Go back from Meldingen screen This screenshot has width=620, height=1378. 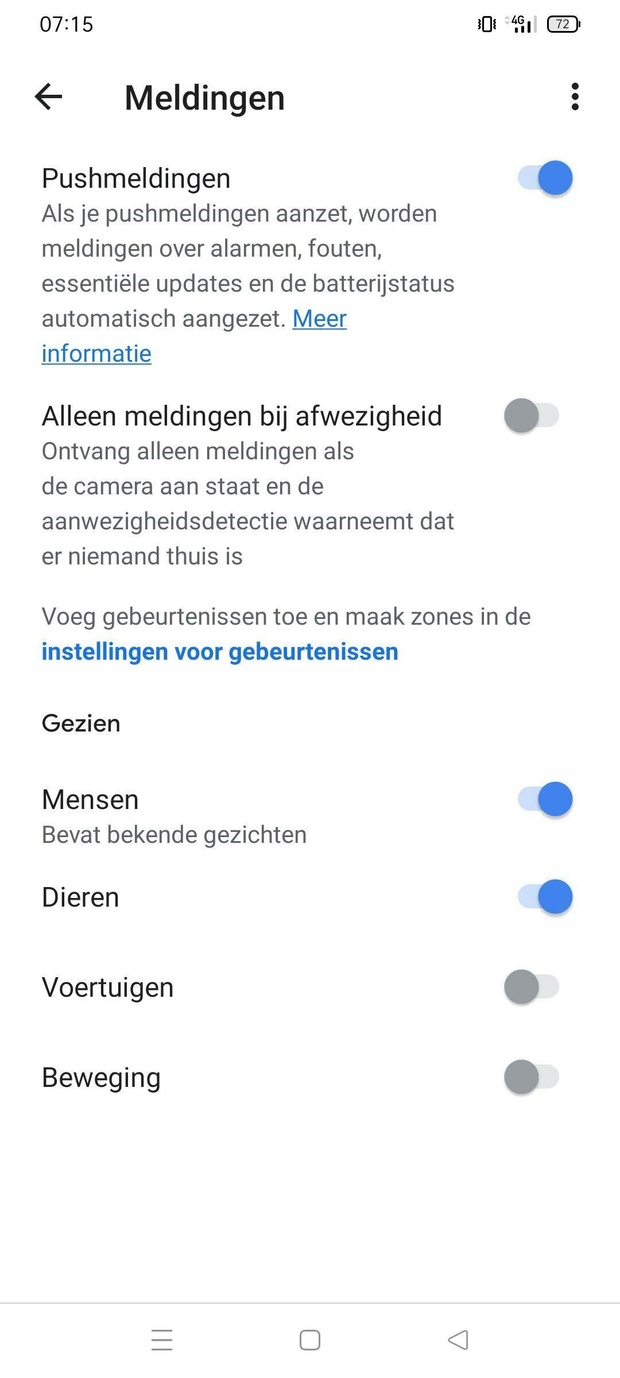[x=48, y=96]
